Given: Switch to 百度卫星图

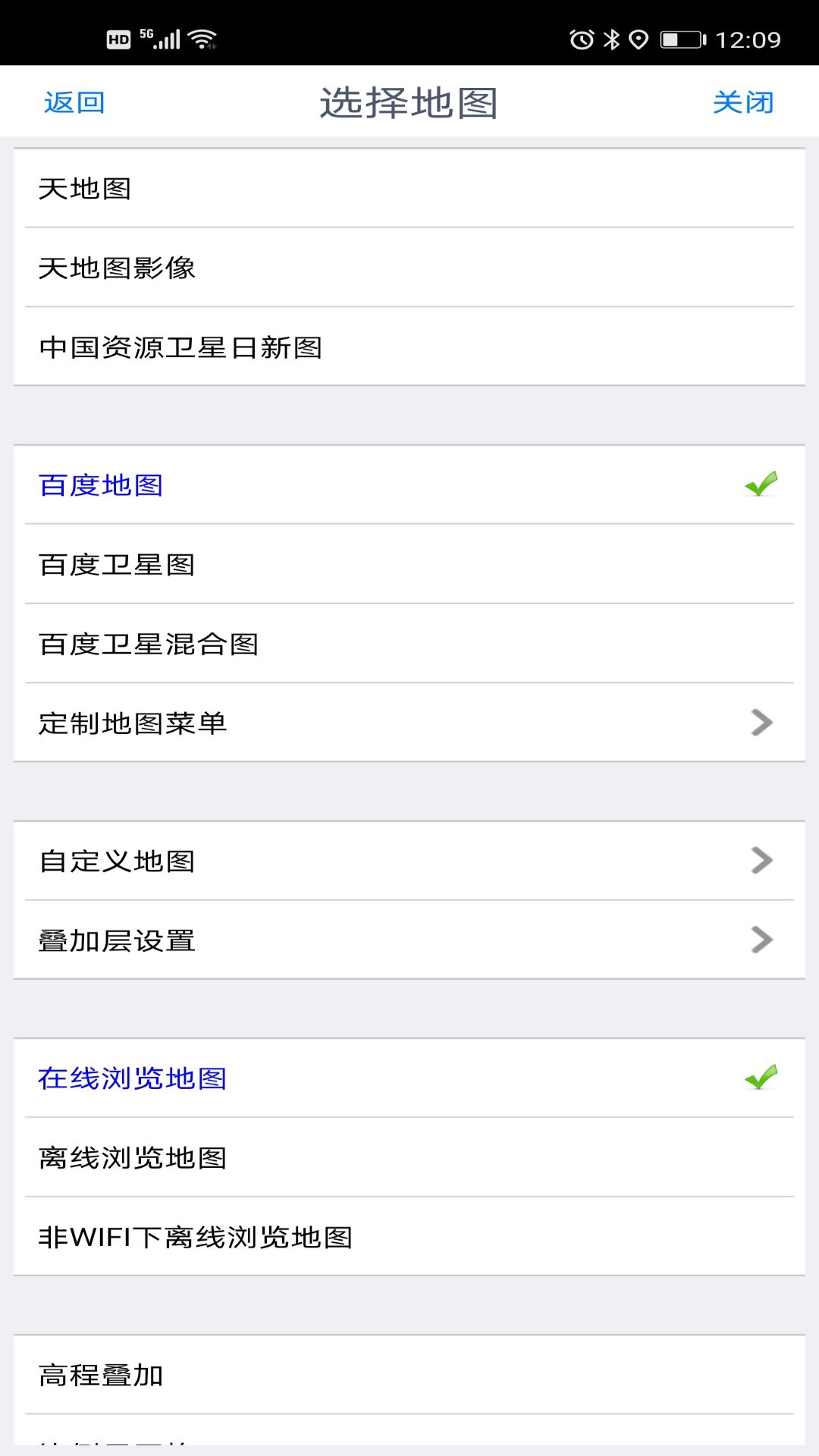Looking at the screenshot, I should [409, 565].
